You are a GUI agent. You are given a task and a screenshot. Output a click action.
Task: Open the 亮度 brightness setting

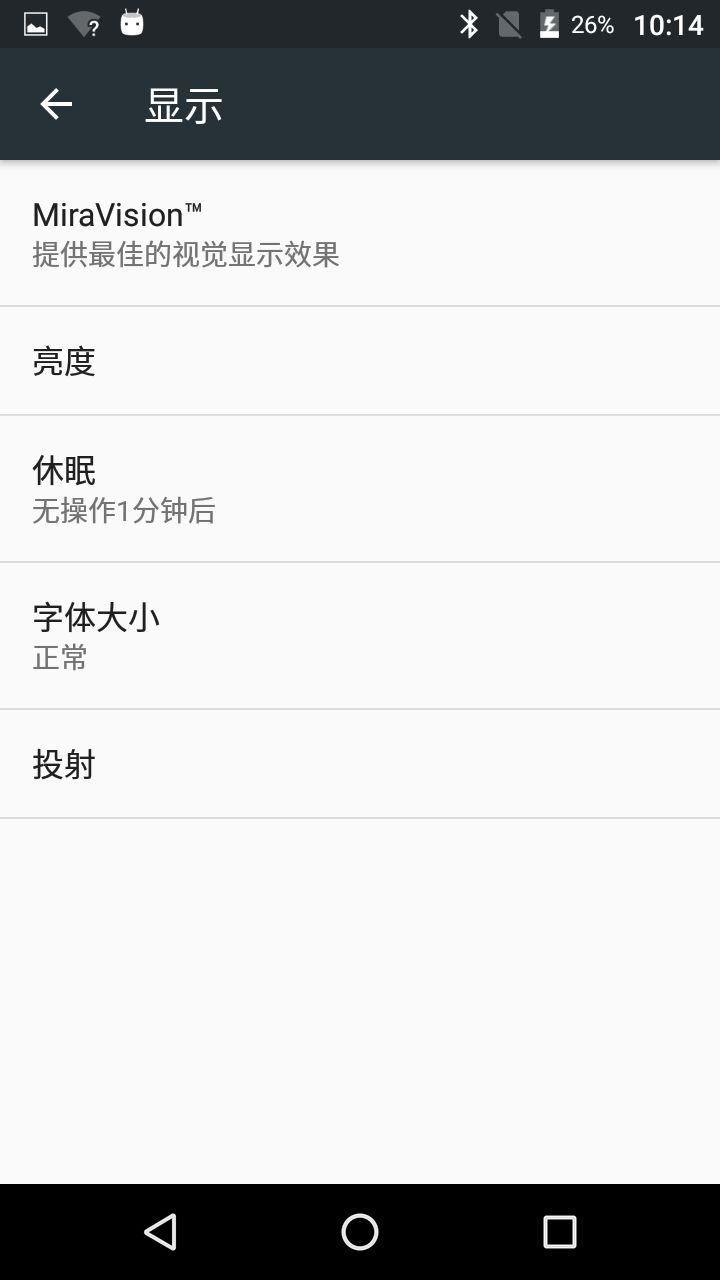tap(360, 361)
